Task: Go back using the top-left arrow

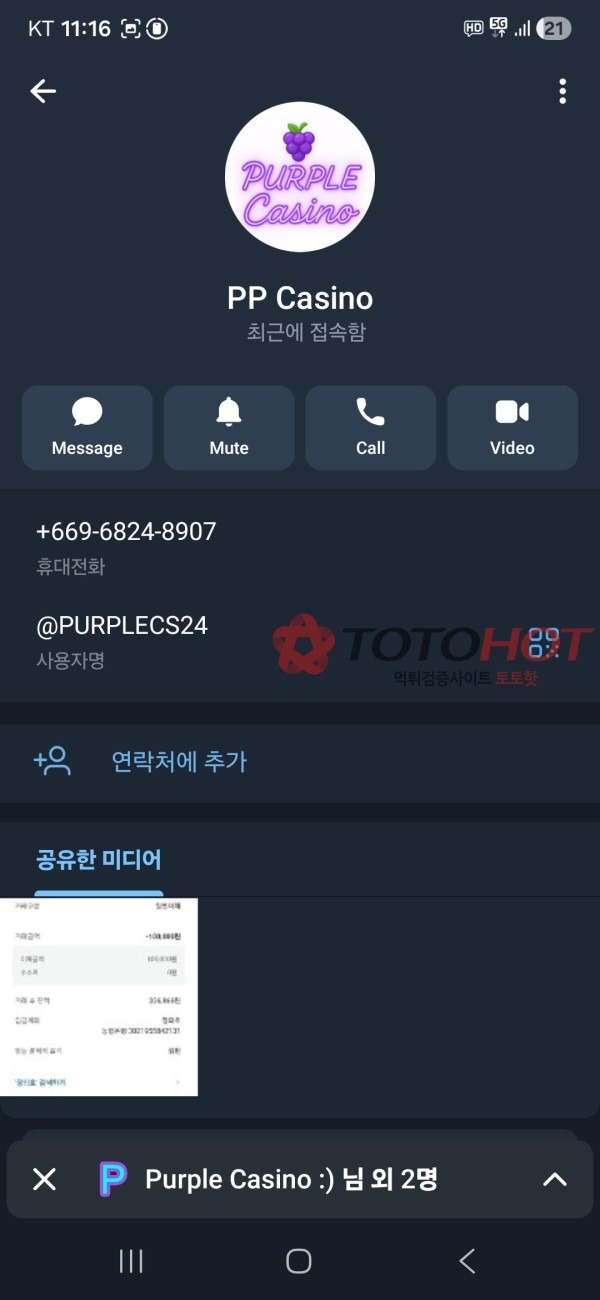Action: [43, 91]
